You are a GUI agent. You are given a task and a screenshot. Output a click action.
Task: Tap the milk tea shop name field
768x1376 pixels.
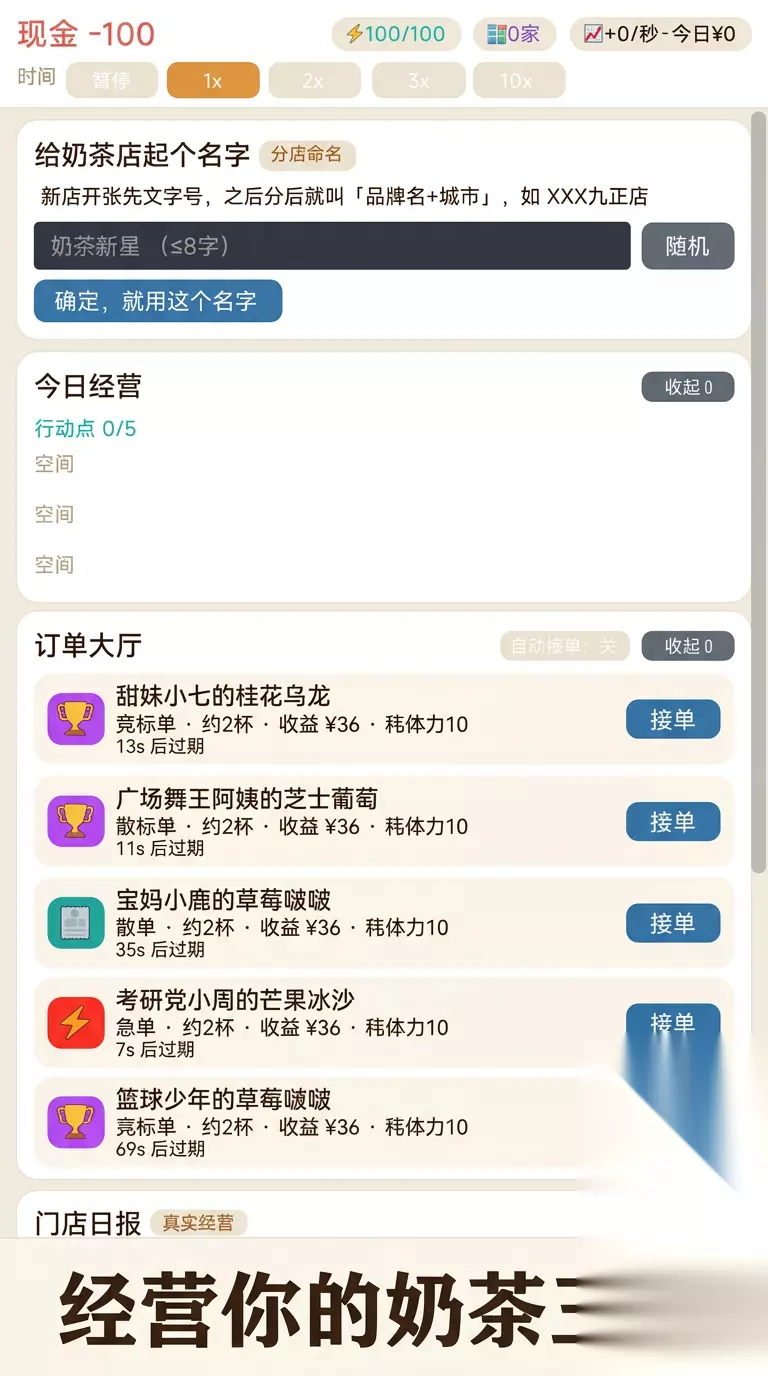(332, 246)
